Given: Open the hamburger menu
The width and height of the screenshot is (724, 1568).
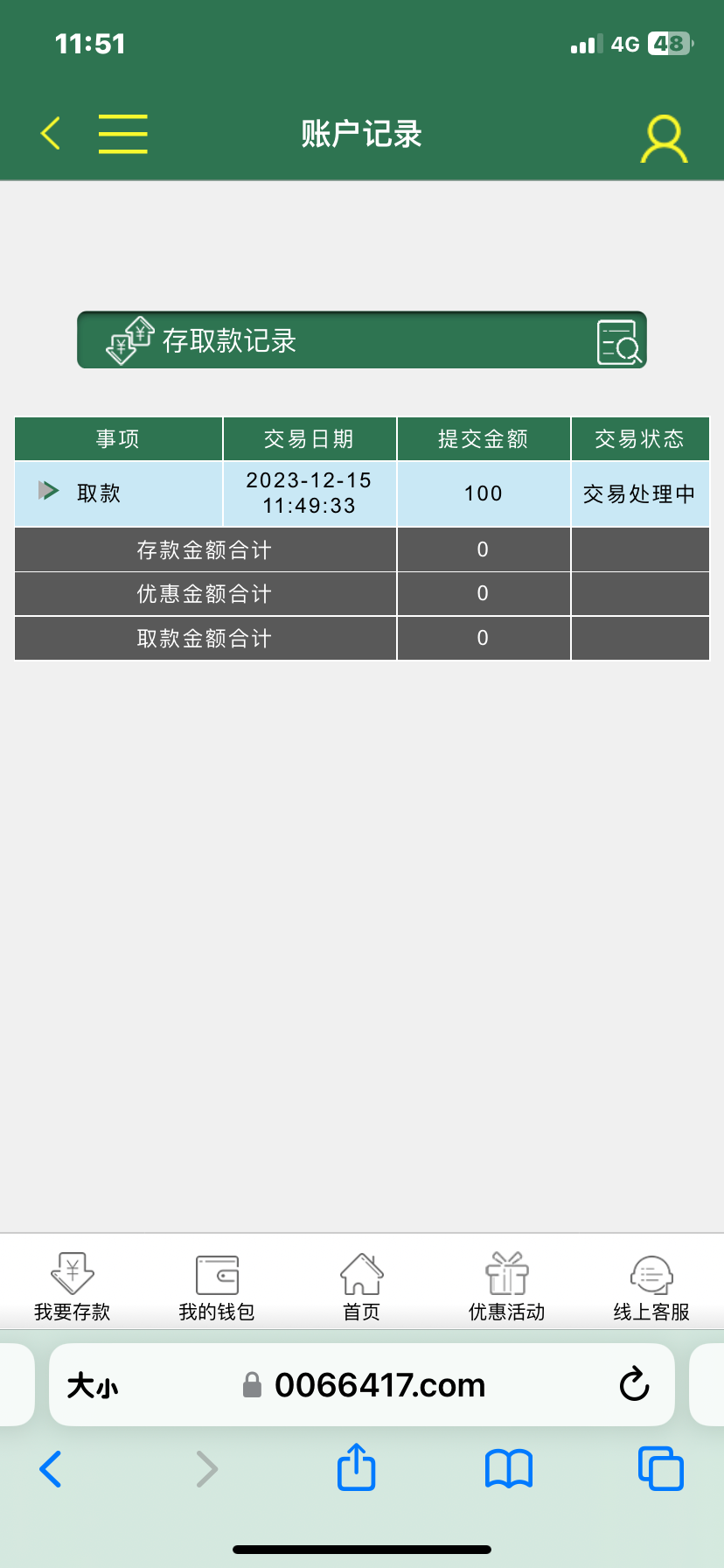Looking at the screenshot, I should 122,134.
